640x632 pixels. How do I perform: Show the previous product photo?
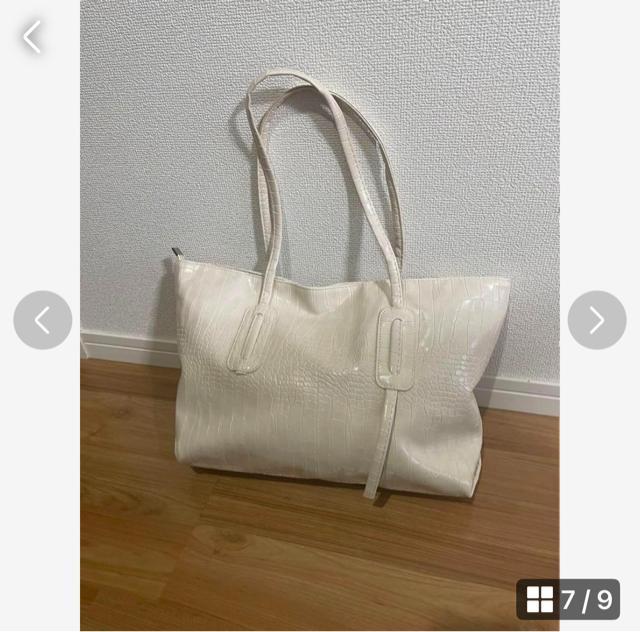43,320
